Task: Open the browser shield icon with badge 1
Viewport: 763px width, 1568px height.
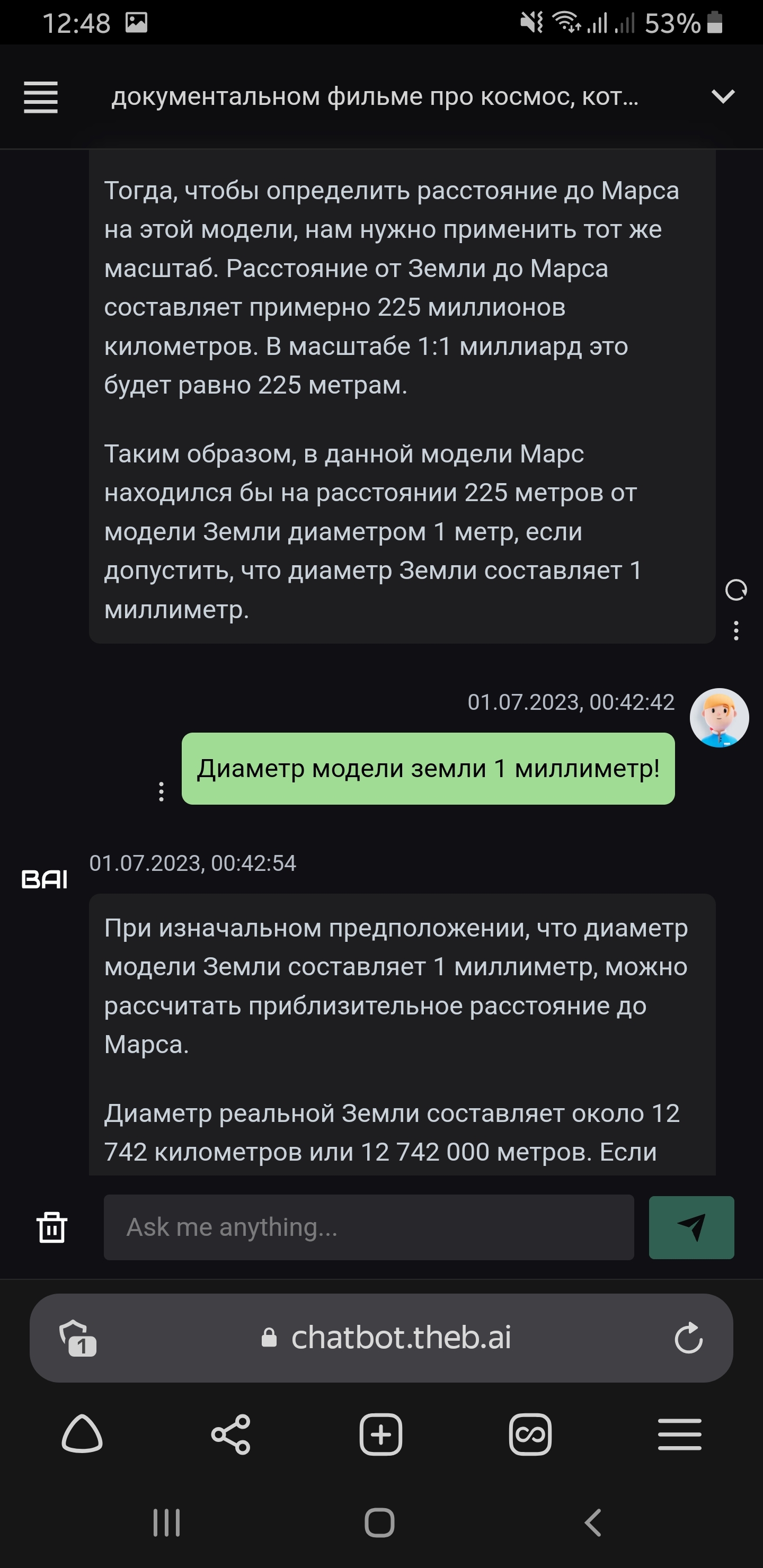Action: (78, 1338)
